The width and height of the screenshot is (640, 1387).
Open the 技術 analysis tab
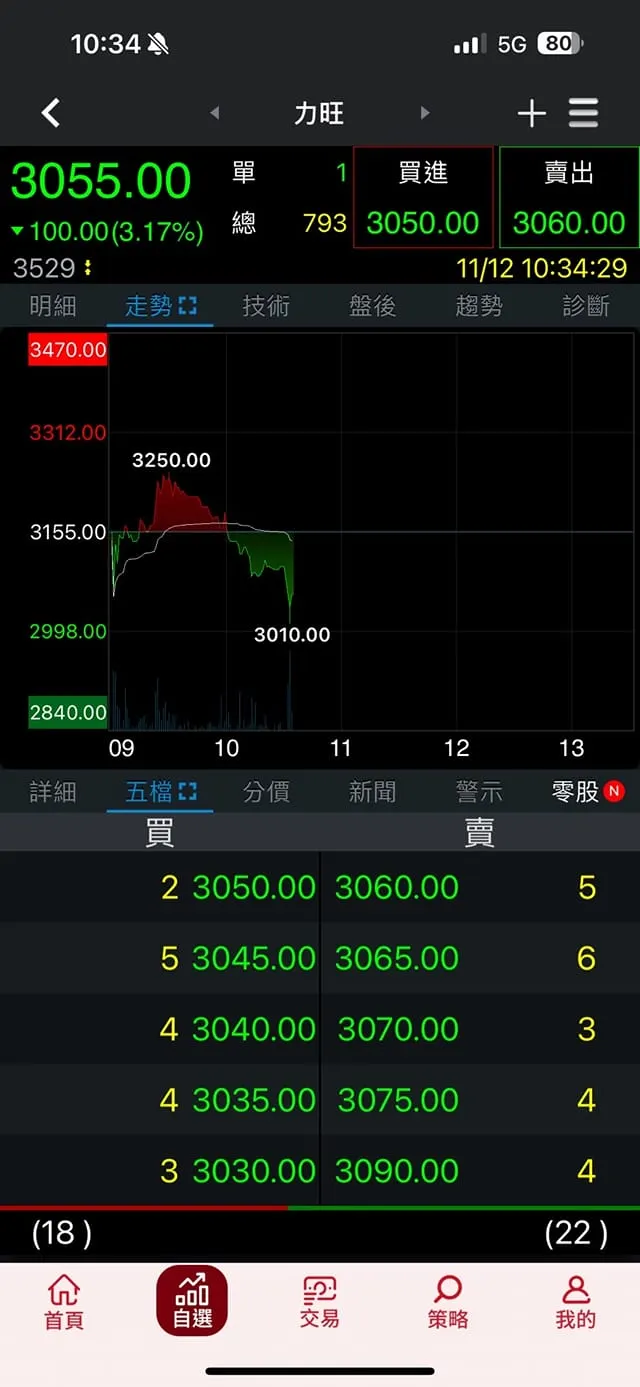point(266,306)
